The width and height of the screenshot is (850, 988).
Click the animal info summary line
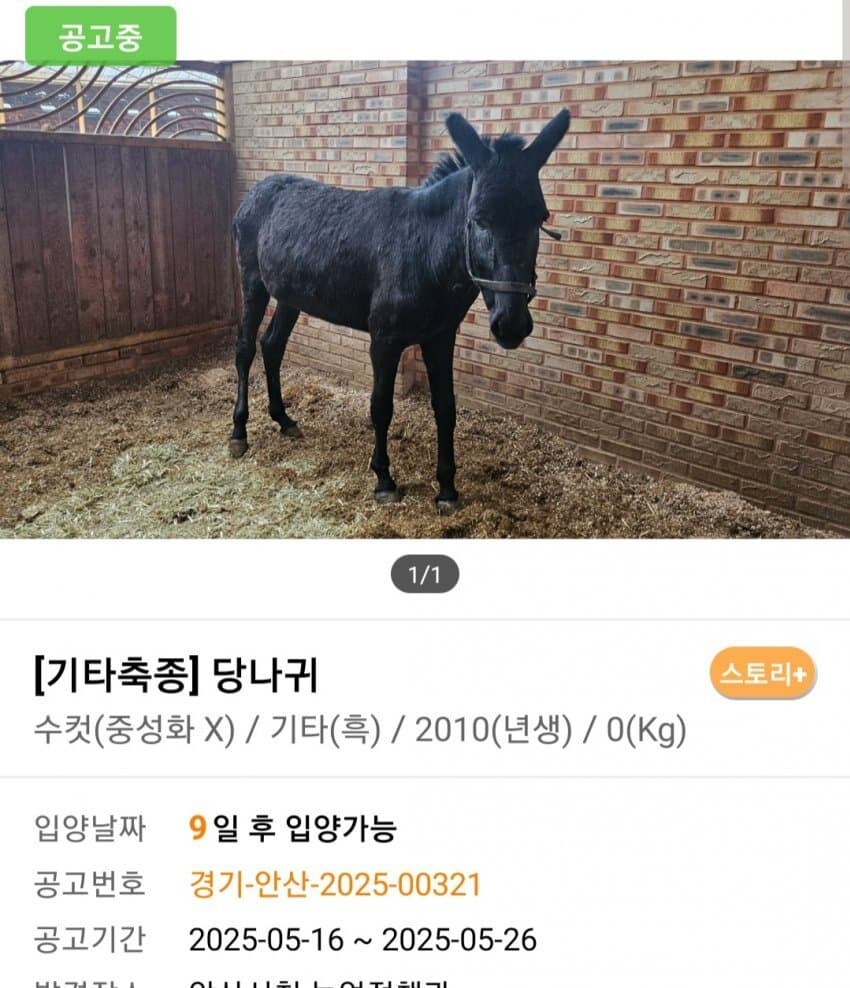[x=360, y=732]
